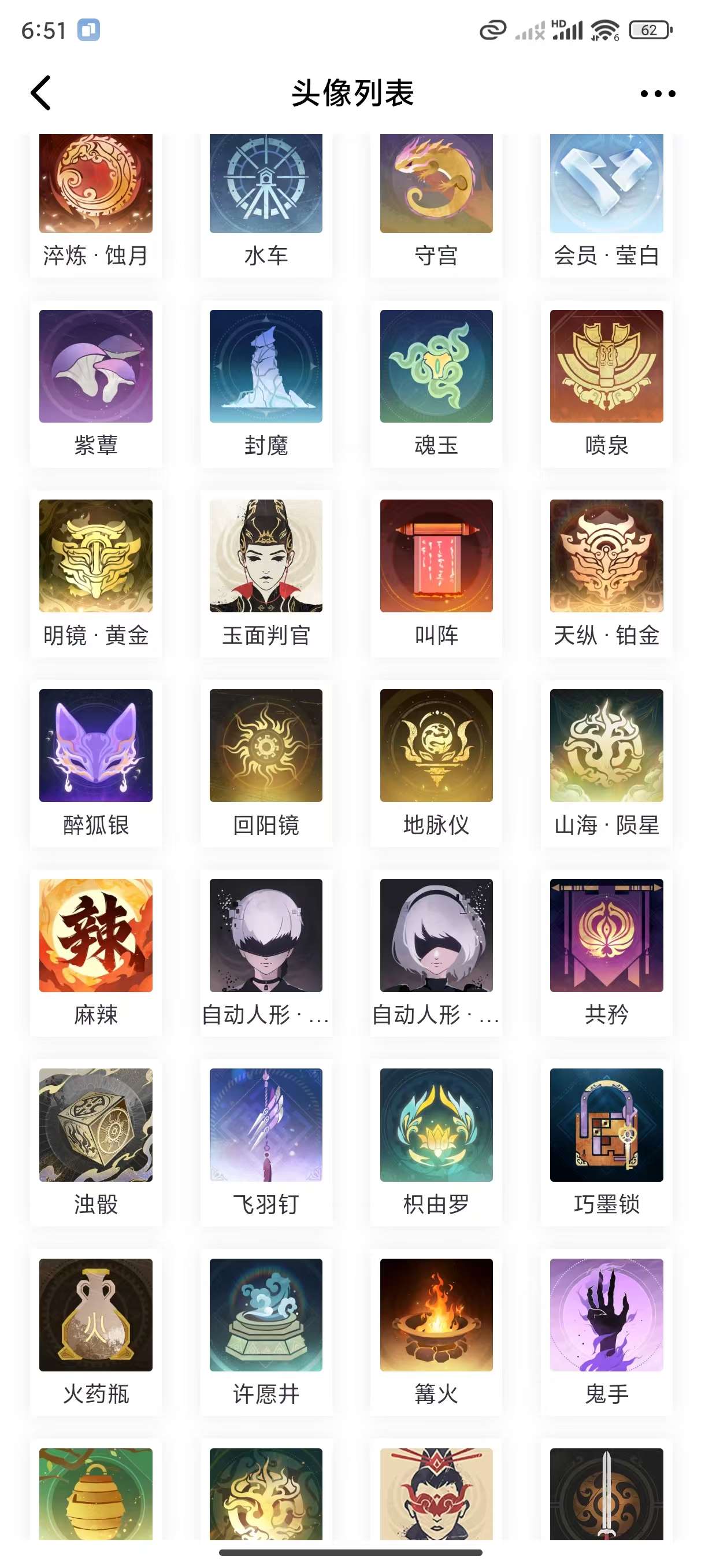Select the 共矜 banner avatar
Viewport: 705px width, 1568px height.
pyautogui.click(x=606, y=935)
